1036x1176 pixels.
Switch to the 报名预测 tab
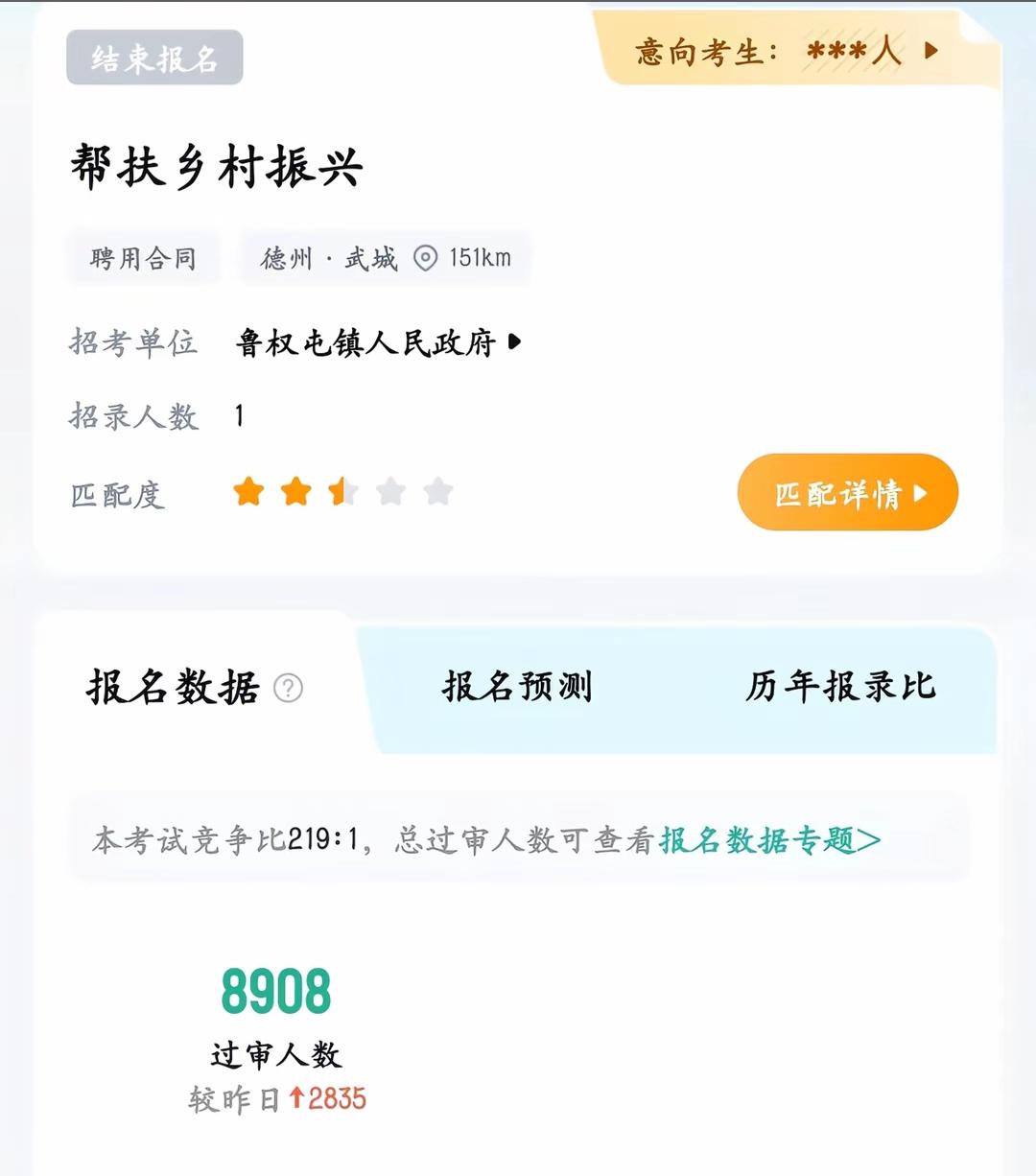pyautogui.click(x=518, y=686)
